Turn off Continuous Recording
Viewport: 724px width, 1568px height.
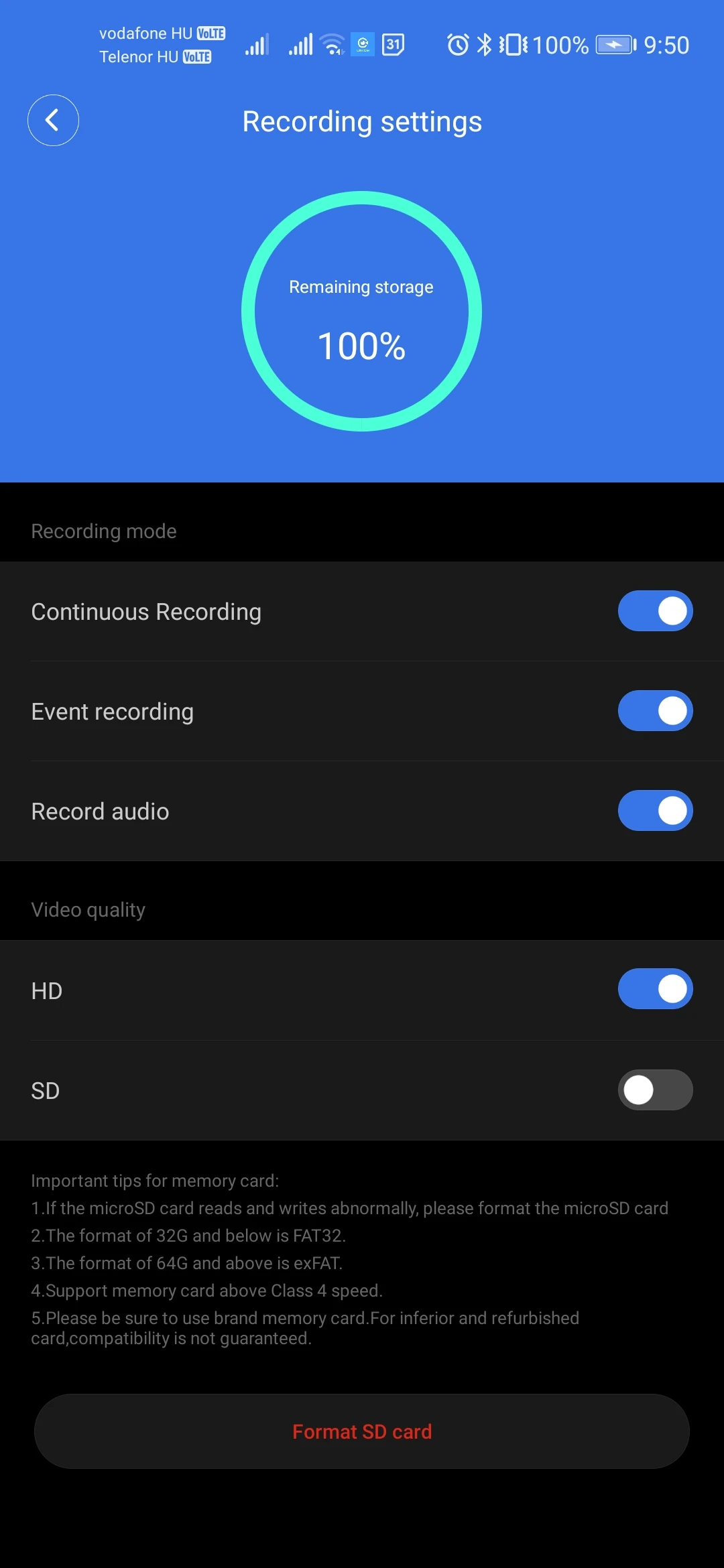655,611
